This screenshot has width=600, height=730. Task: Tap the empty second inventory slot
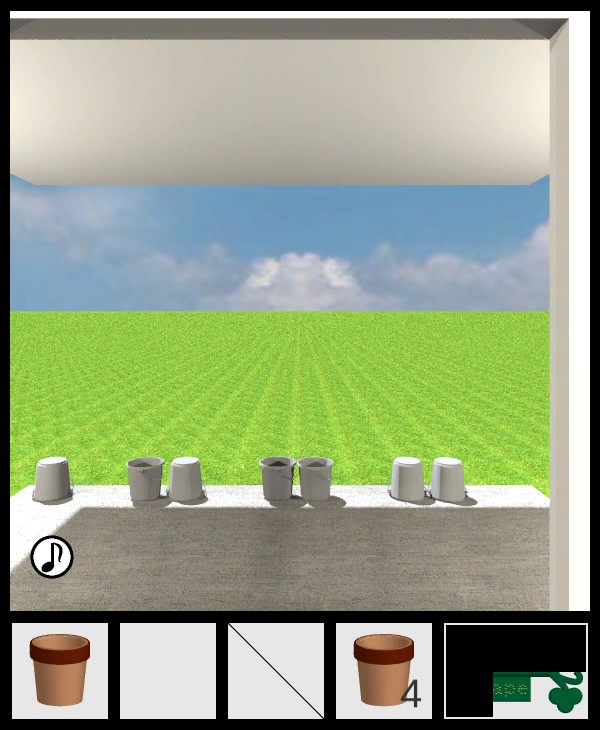[x=168, y=671]
